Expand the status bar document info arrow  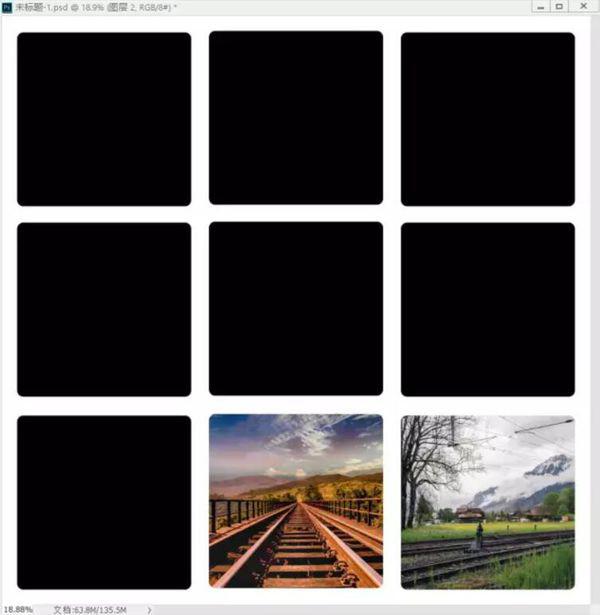[150, 608]
